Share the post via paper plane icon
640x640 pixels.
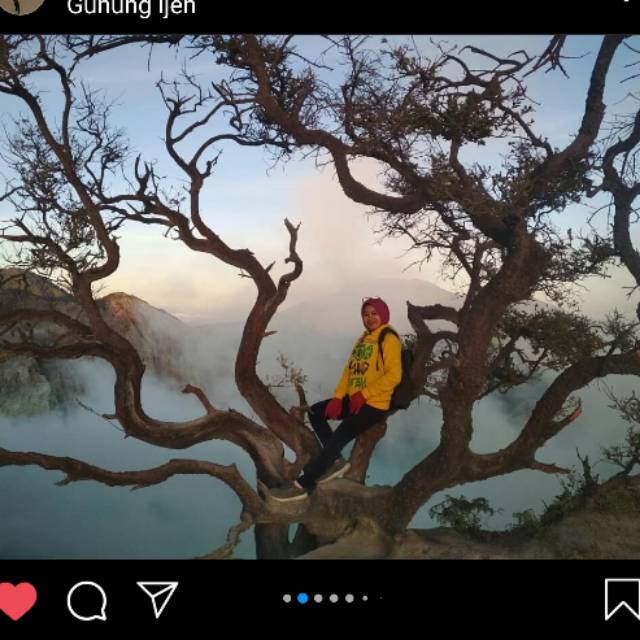157,599
